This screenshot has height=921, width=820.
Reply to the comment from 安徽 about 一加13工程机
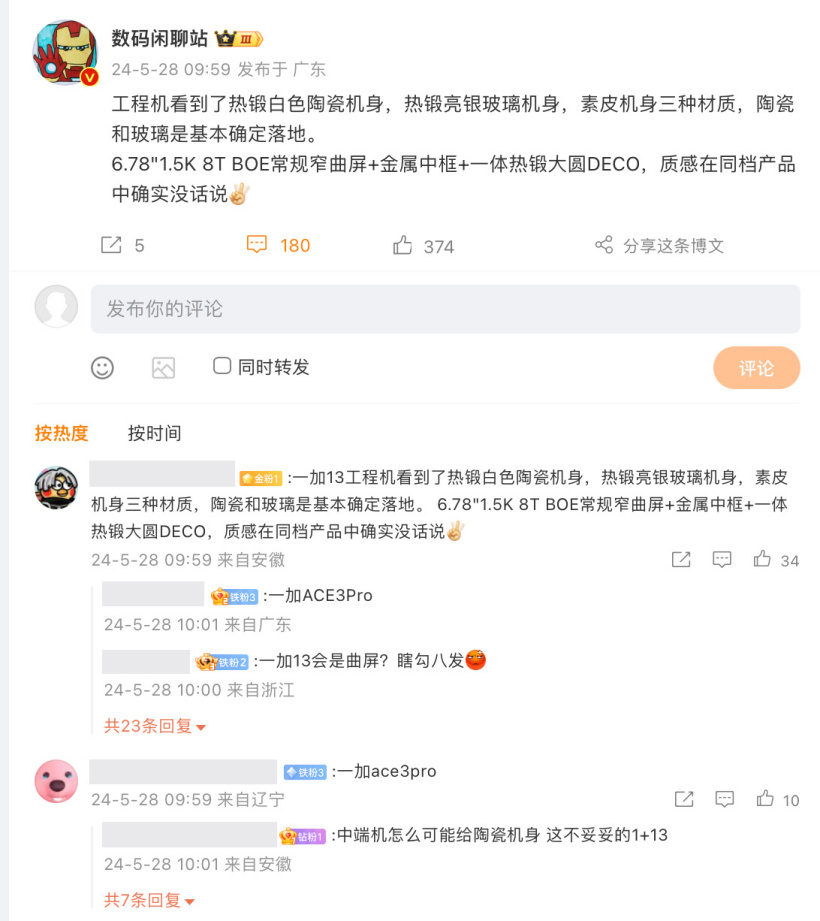[722, 560]
